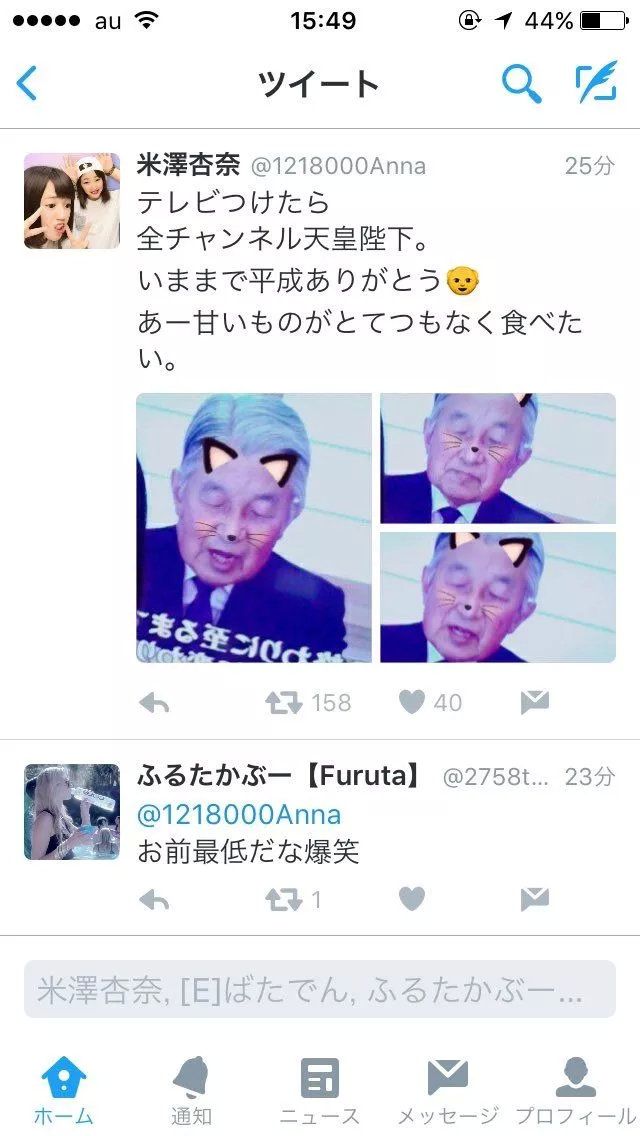Go back using the top-left arrow

coord(28,83)
